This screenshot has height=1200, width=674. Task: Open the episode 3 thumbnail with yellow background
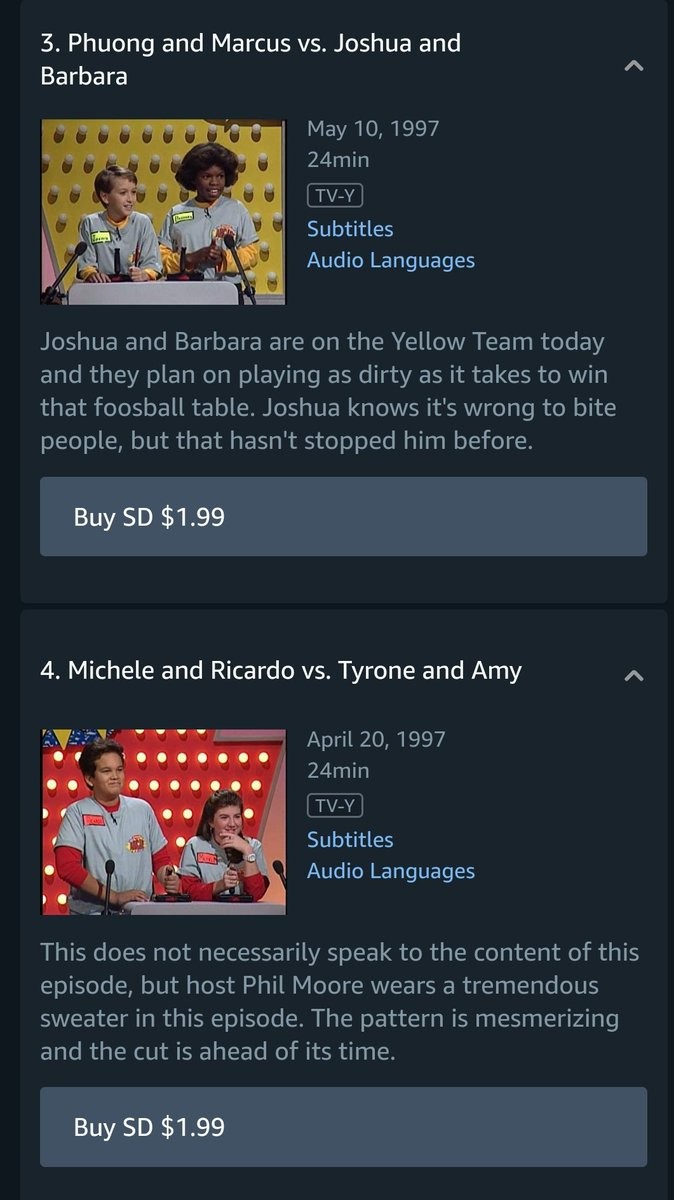[163, 212]
